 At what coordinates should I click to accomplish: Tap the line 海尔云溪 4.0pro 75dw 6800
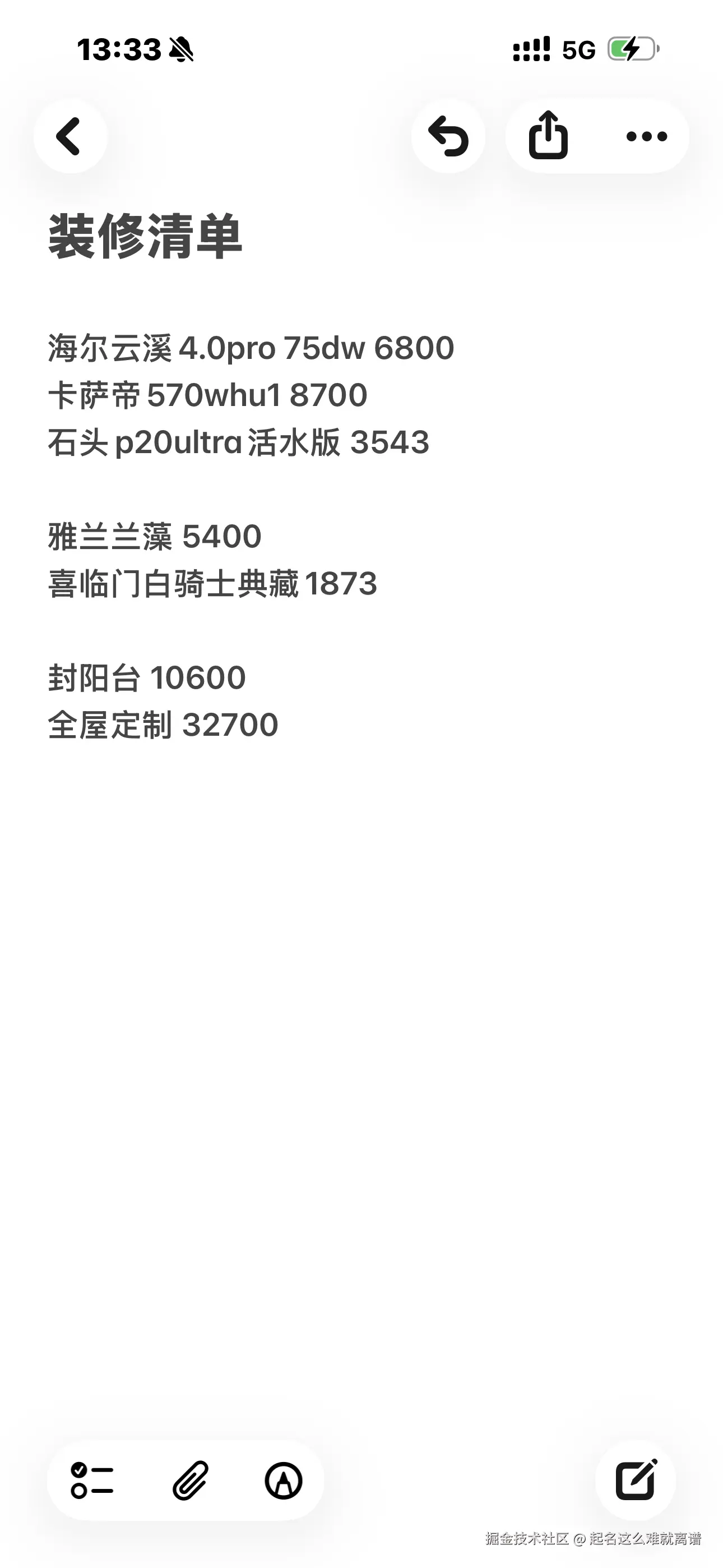tap(251, 349)
